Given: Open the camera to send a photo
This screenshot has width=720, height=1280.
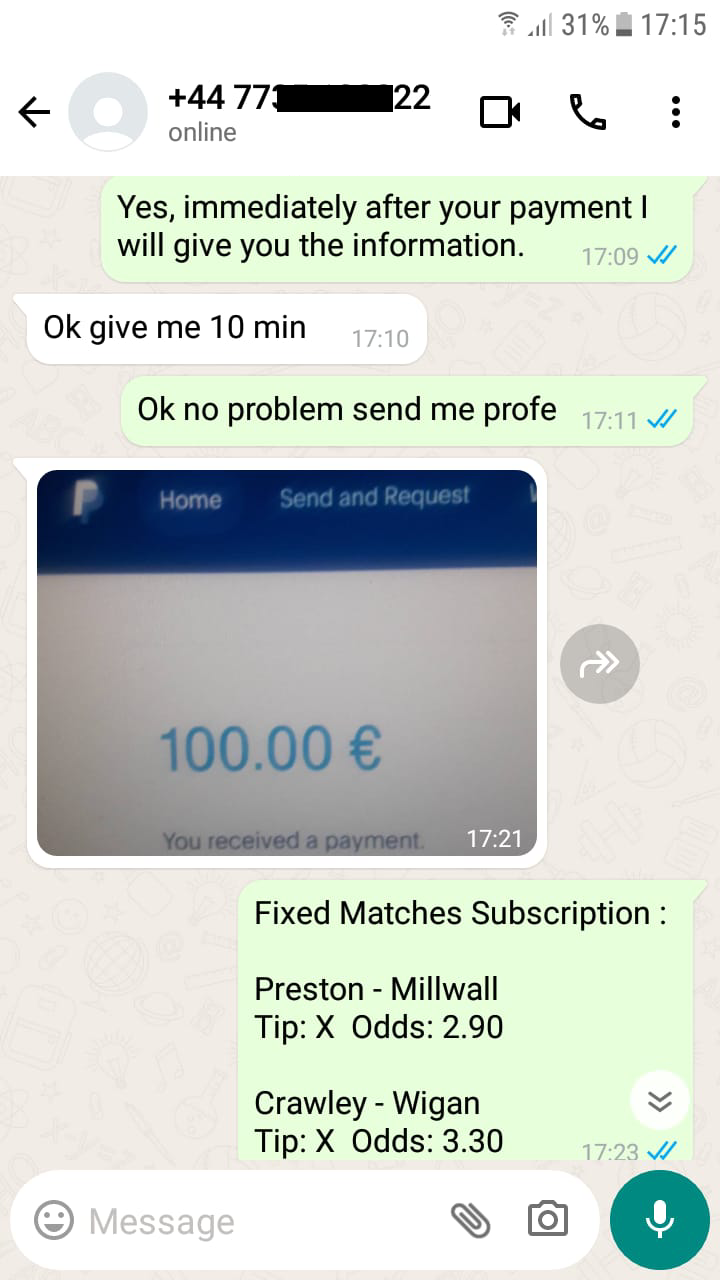Looking at the screenshot, I should (547, 1219).
